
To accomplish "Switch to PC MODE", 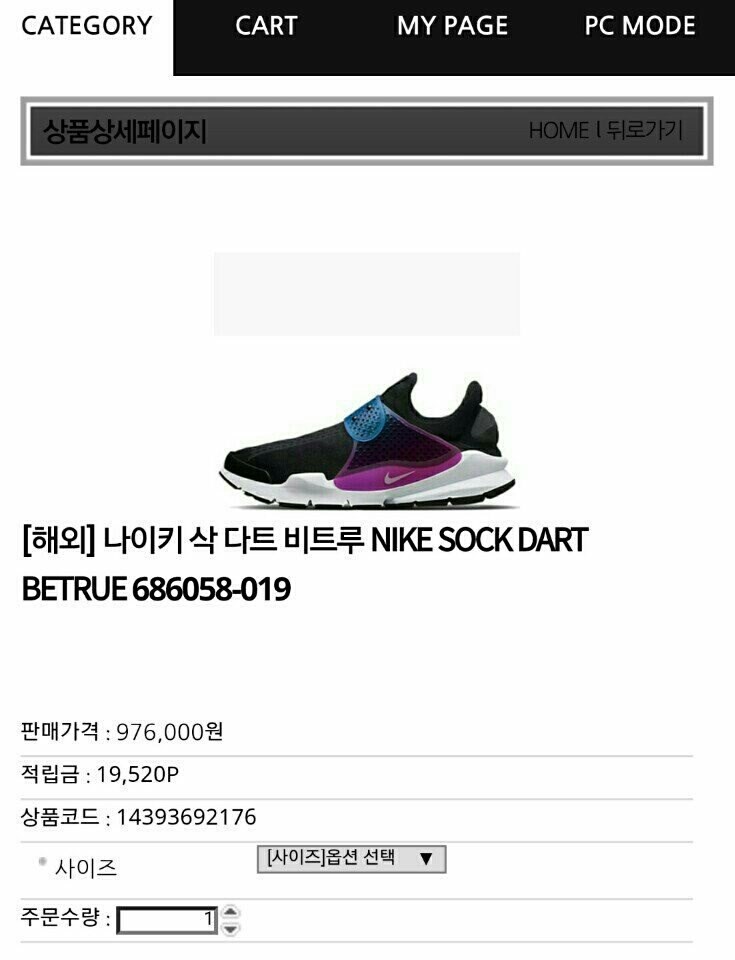I will (639, 27).
